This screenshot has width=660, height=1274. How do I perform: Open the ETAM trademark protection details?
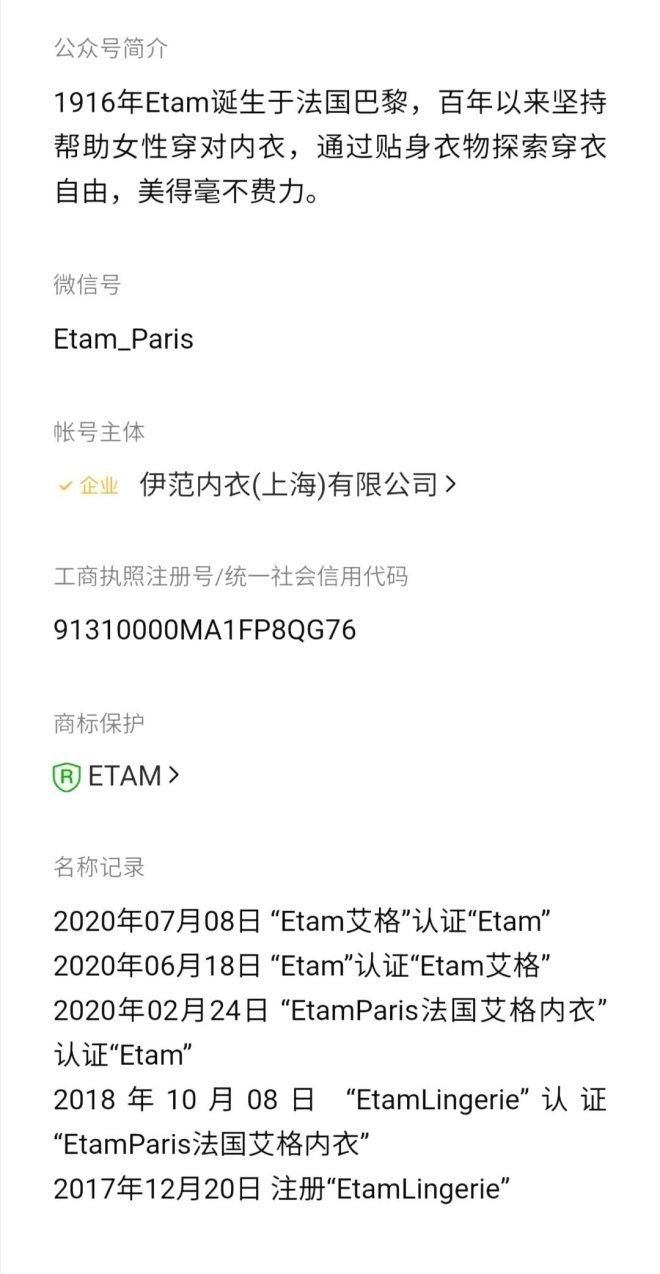click(x=117, y=776)
